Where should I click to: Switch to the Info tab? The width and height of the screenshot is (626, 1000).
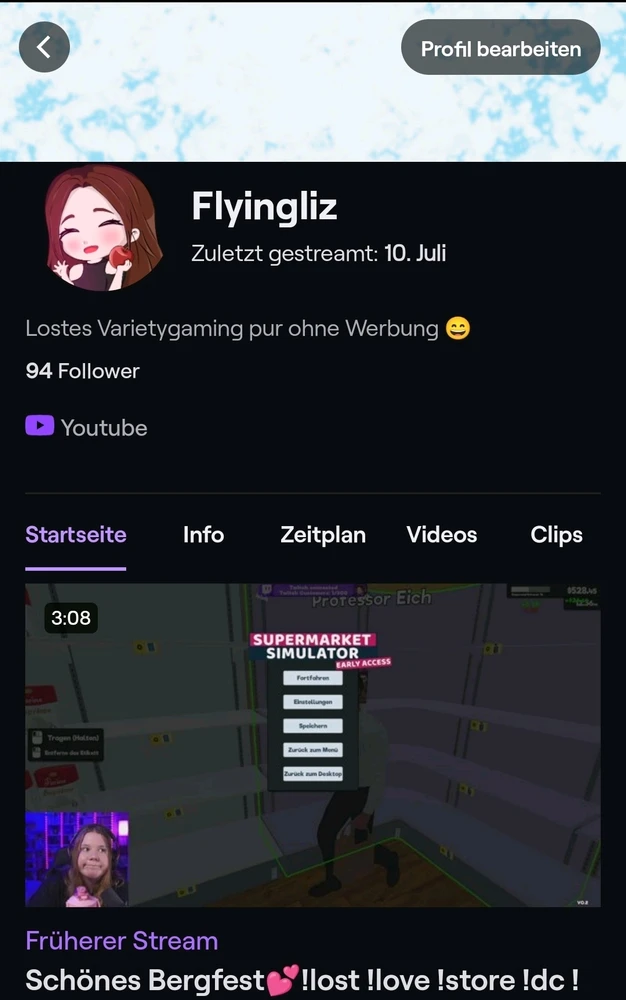point(203,535)
